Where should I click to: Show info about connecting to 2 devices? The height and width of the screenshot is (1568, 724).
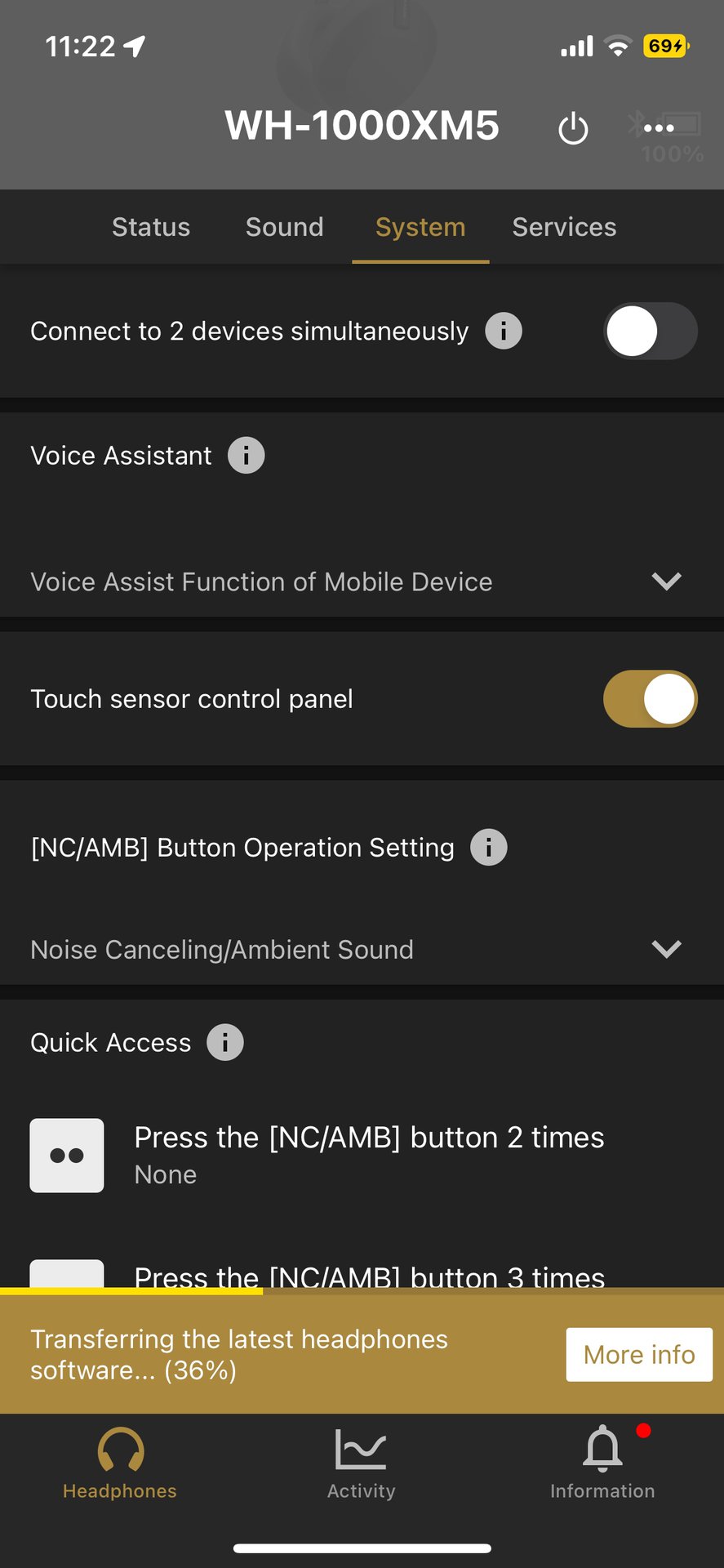tap(504, 332)
